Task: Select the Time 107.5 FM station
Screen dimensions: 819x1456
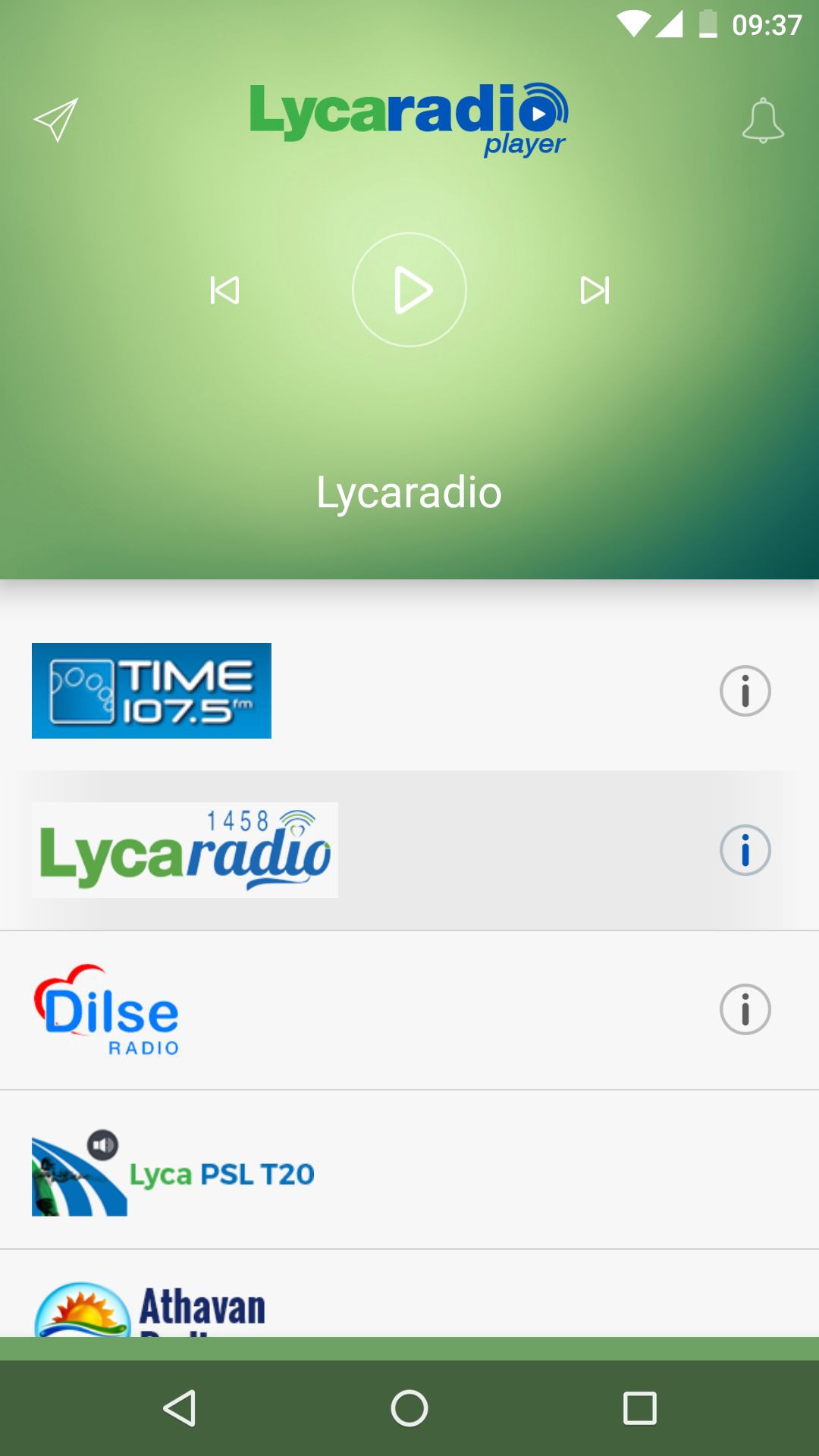Action: [152, 691]
